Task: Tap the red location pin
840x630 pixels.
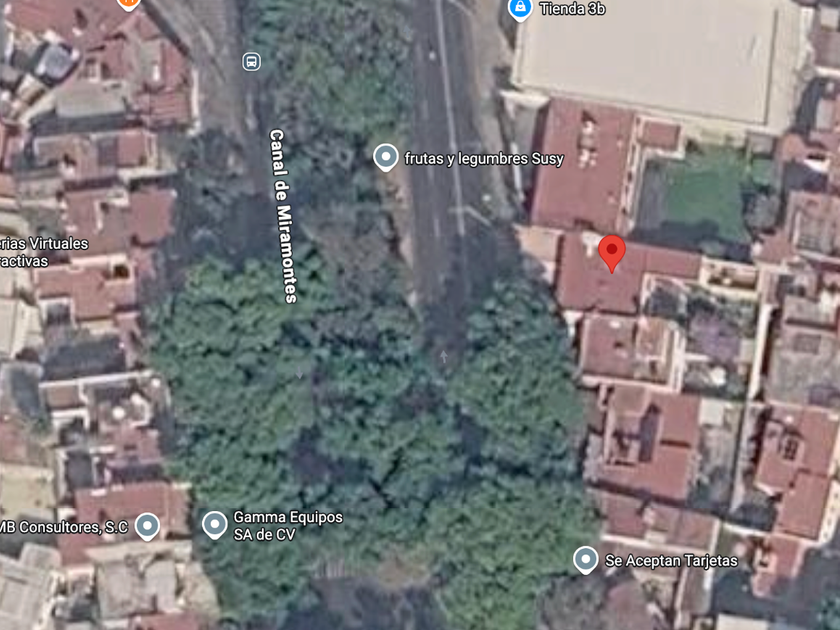Action: coord(612,253)
